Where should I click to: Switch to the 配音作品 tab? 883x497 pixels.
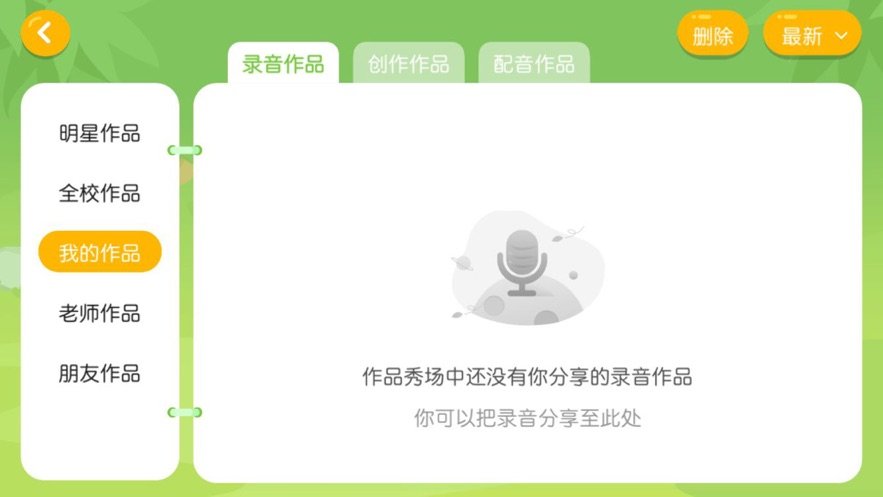[x=534, y=64]
